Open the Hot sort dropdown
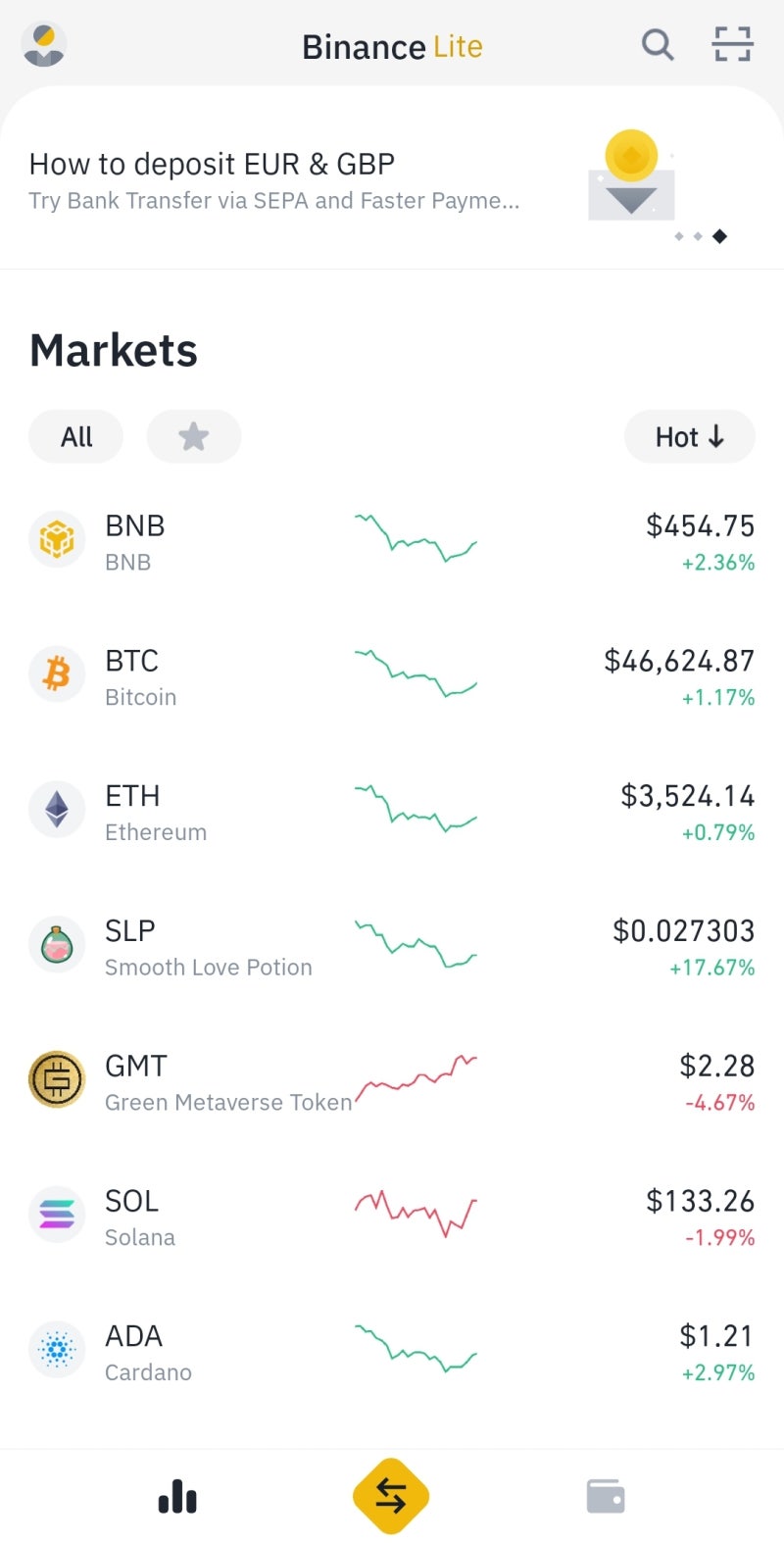Screen dimensions: 784x1543 (690, 436)
